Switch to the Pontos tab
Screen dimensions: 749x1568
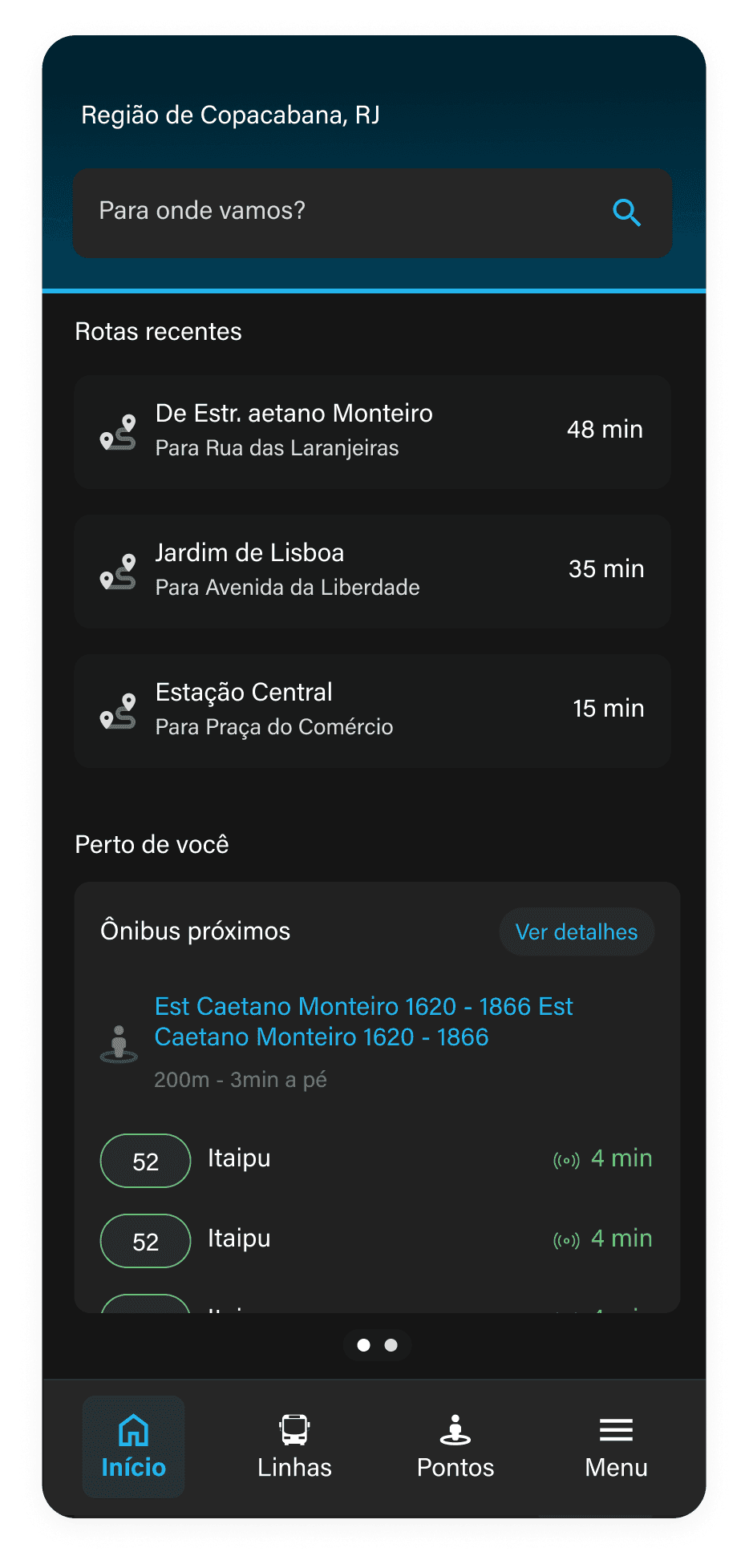coord(455,1446)
